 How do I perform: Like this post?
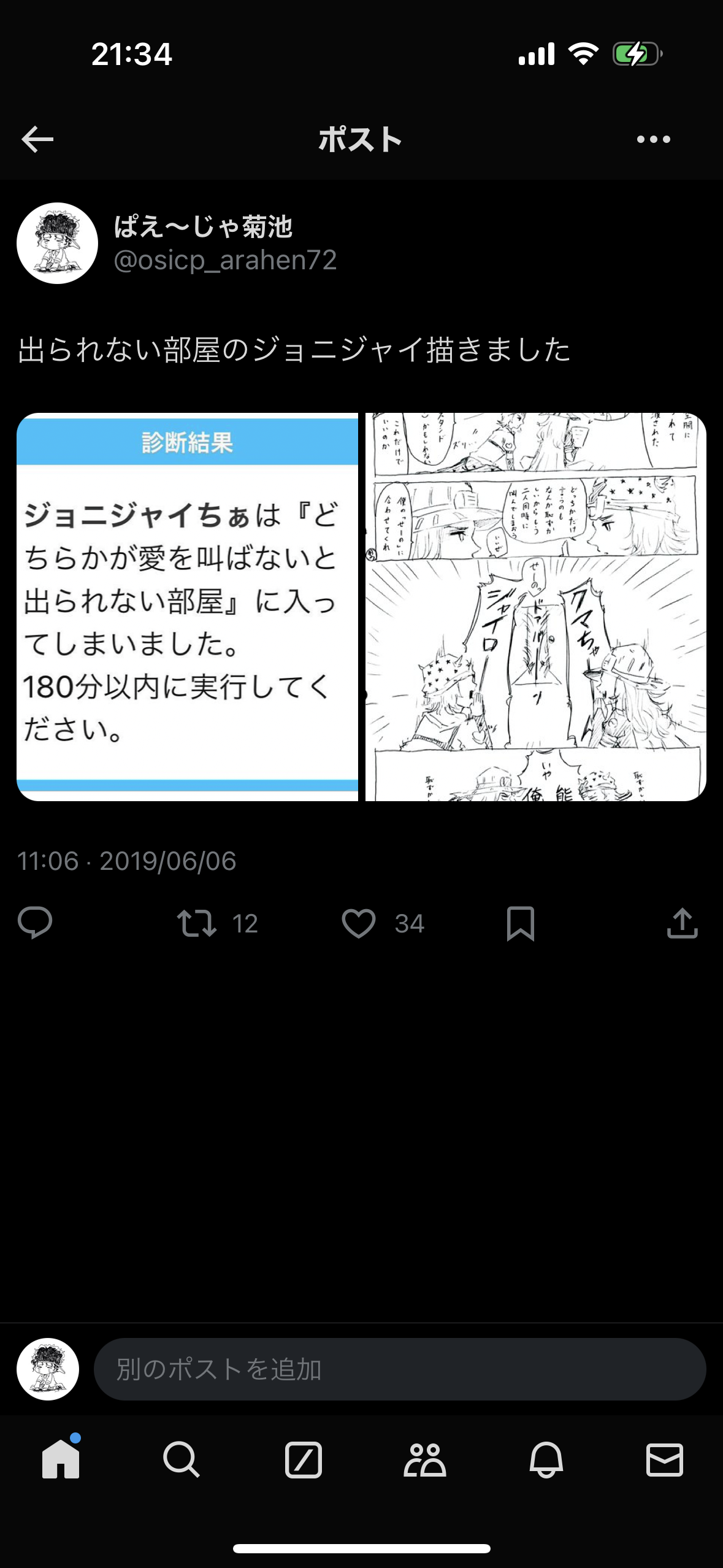359,923
